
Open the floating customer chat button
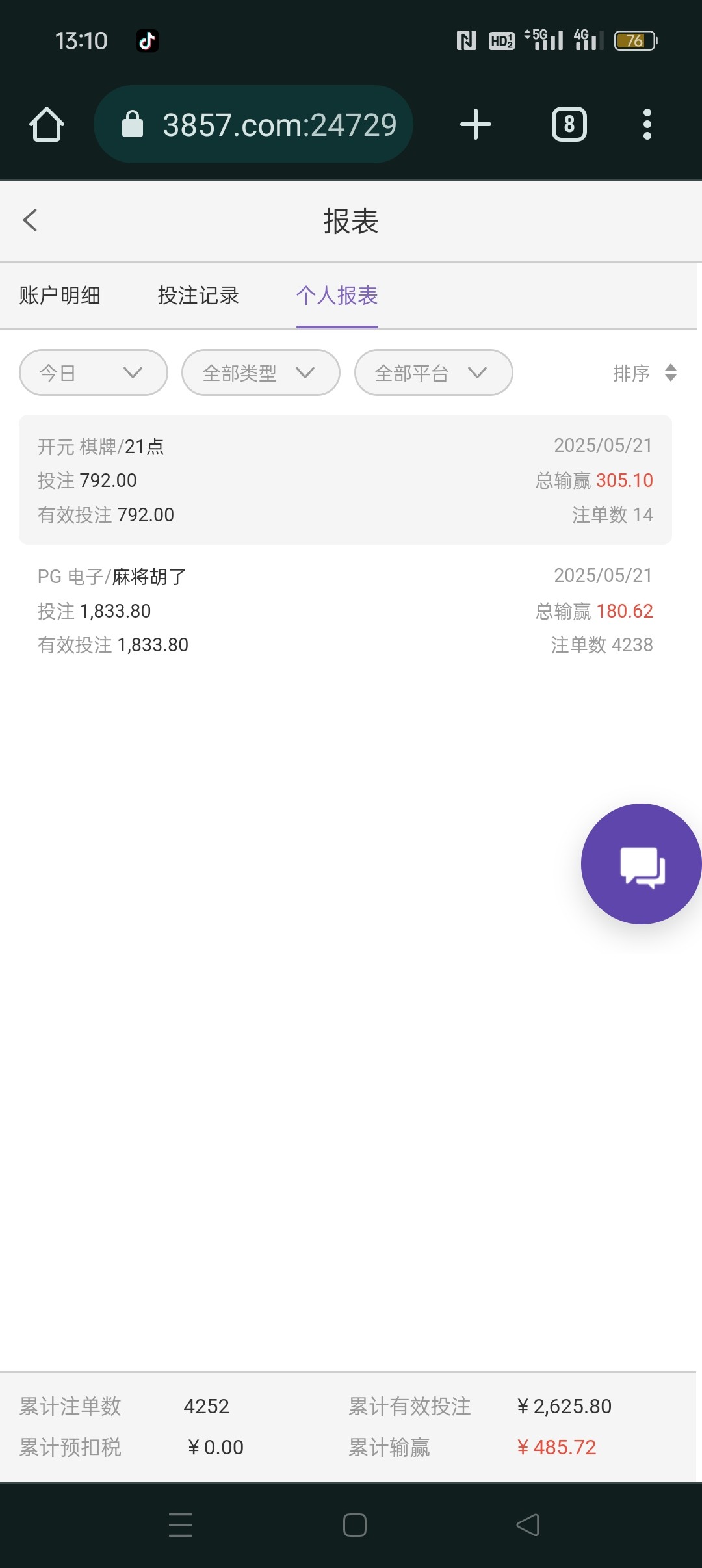point(641,863)
